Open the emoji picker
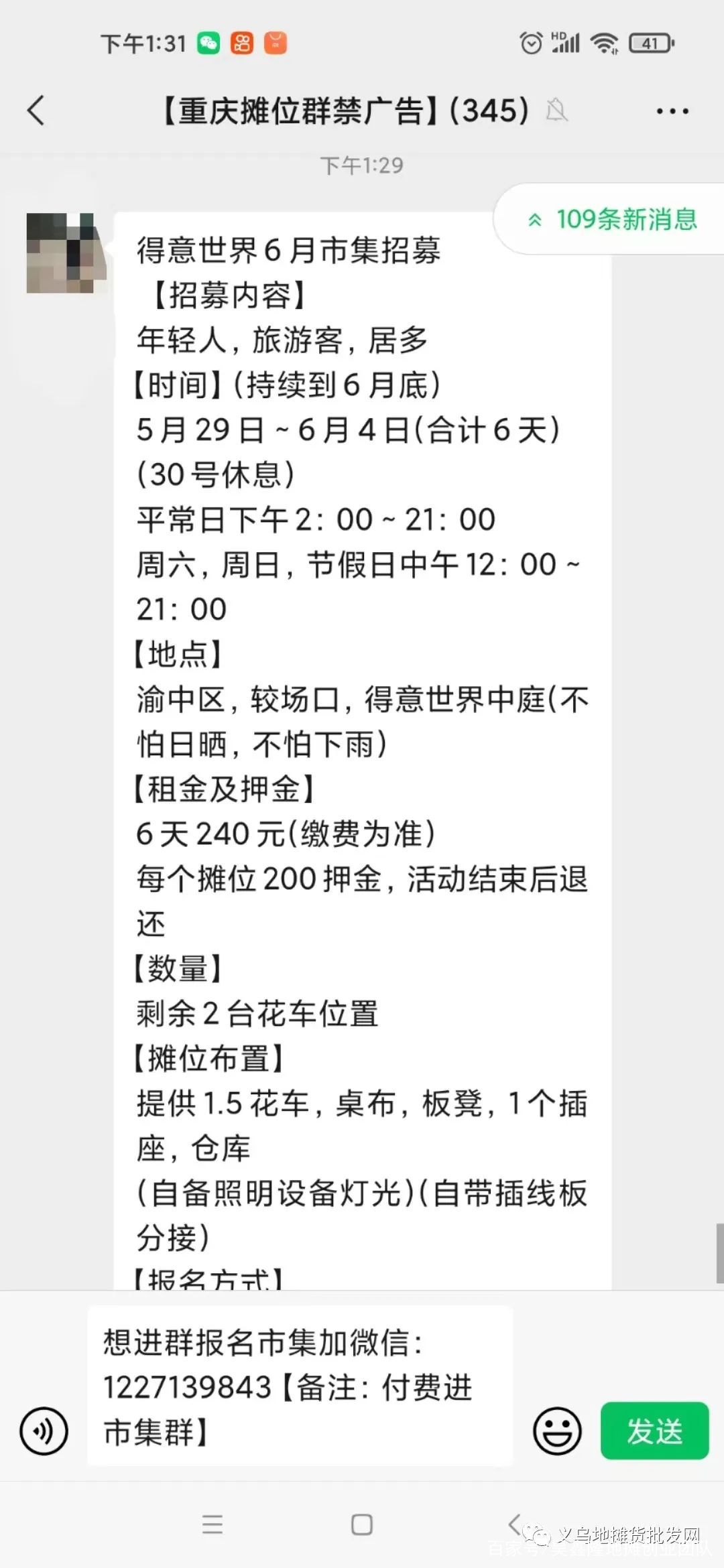This screenshot has width=724, height=1568. pos(557,1431)
